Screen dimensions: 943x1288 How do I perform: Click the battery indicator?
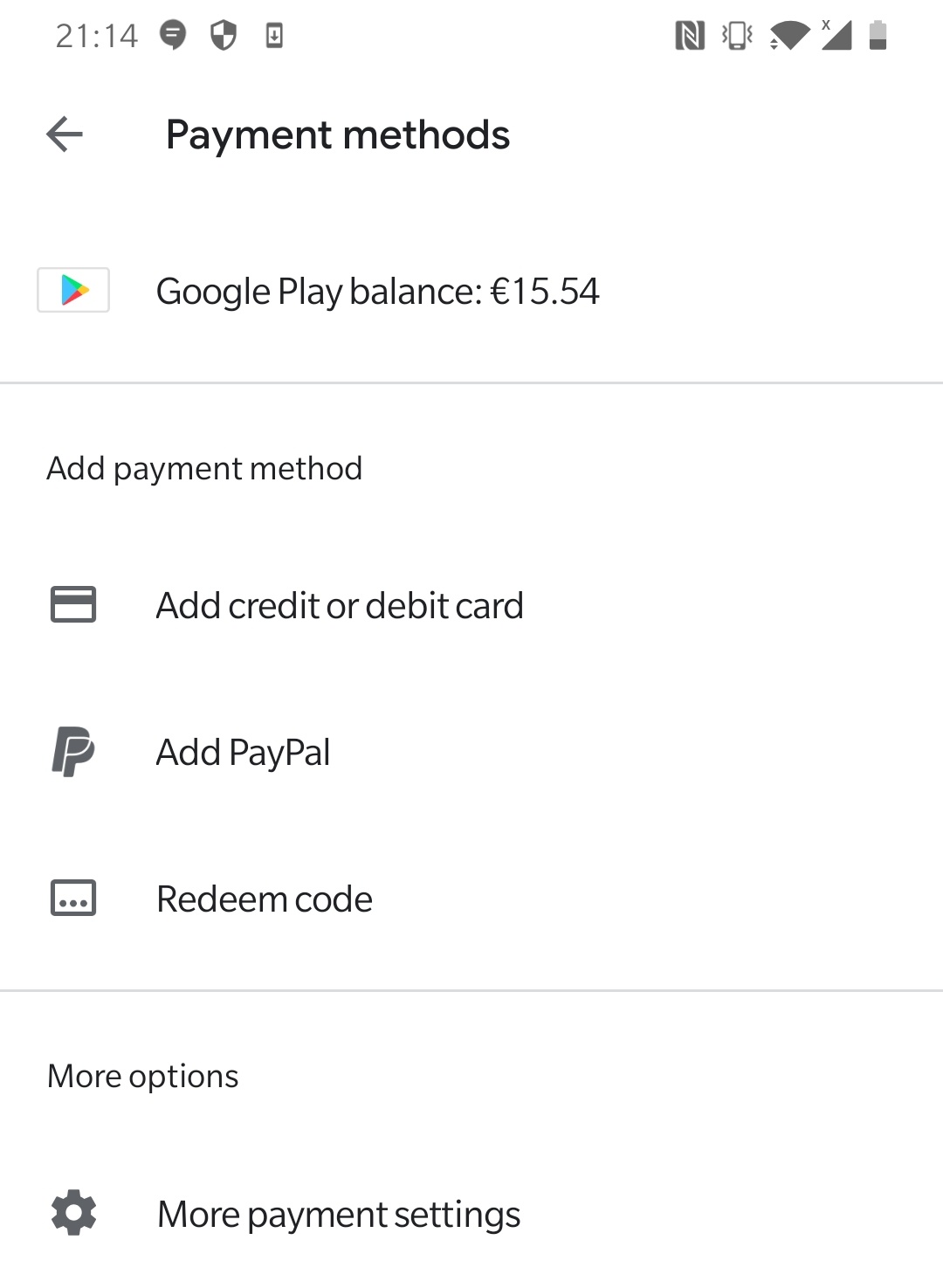pyautogui.click(x=876, y=37)
